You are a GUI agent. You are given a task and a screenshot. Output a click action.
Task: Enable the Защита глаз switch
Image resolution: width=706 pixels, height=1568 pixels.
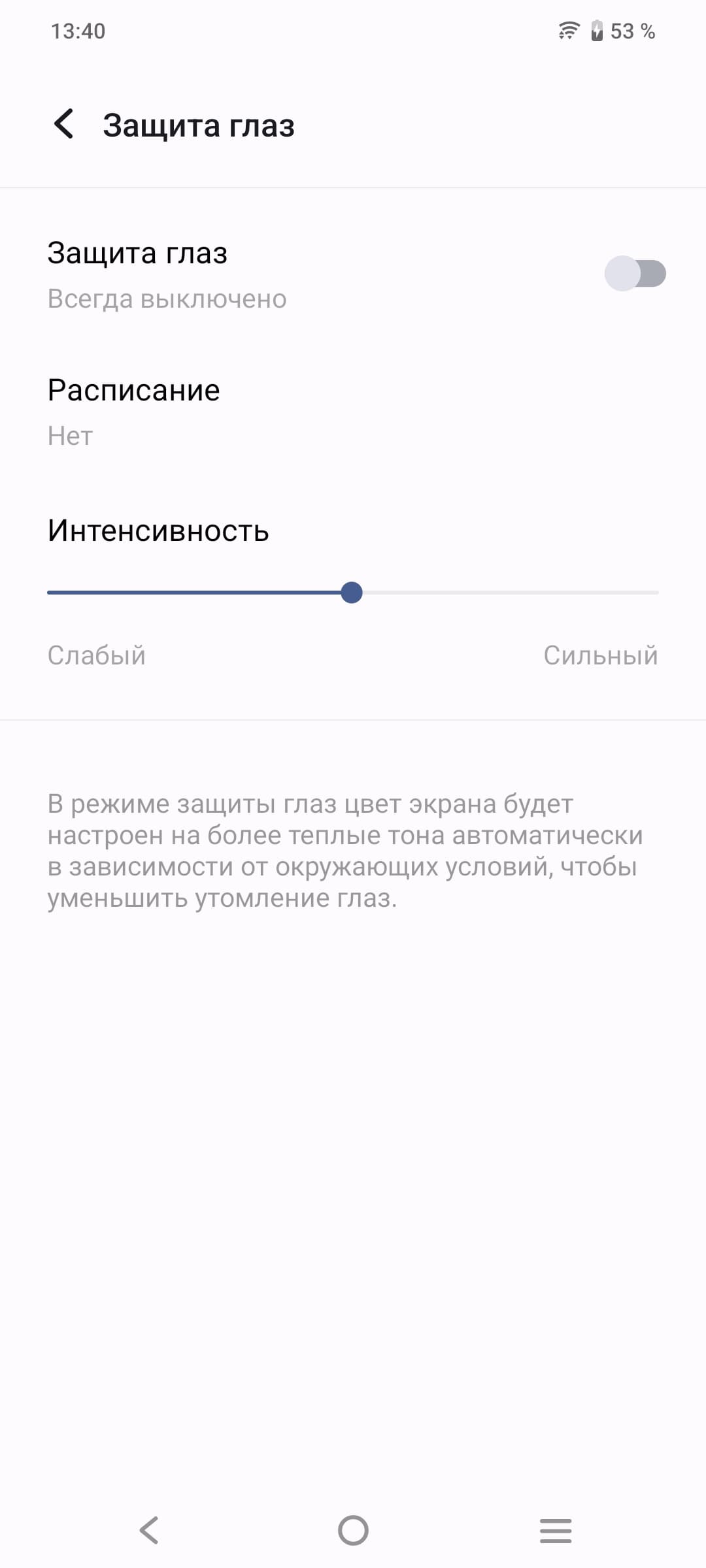tap(635, 273)
